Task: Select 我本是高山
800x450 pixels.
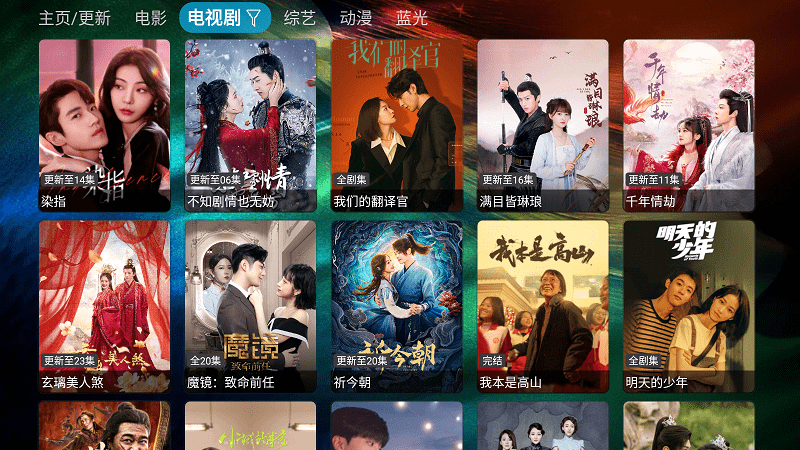Action: [x=542, y=306]
